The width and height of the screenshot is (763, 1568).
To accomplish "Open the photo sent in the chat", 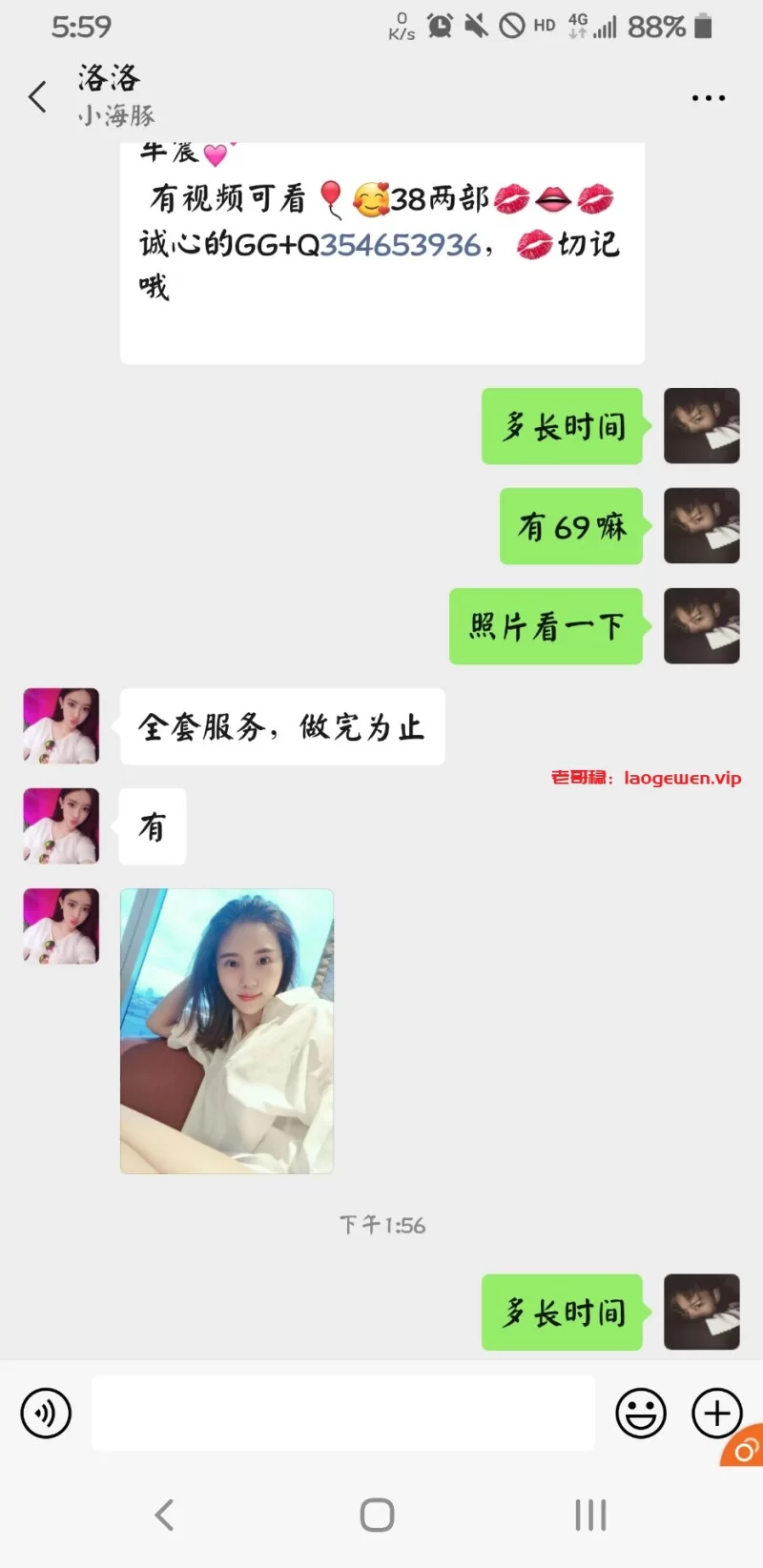I will click(227, 1030).
